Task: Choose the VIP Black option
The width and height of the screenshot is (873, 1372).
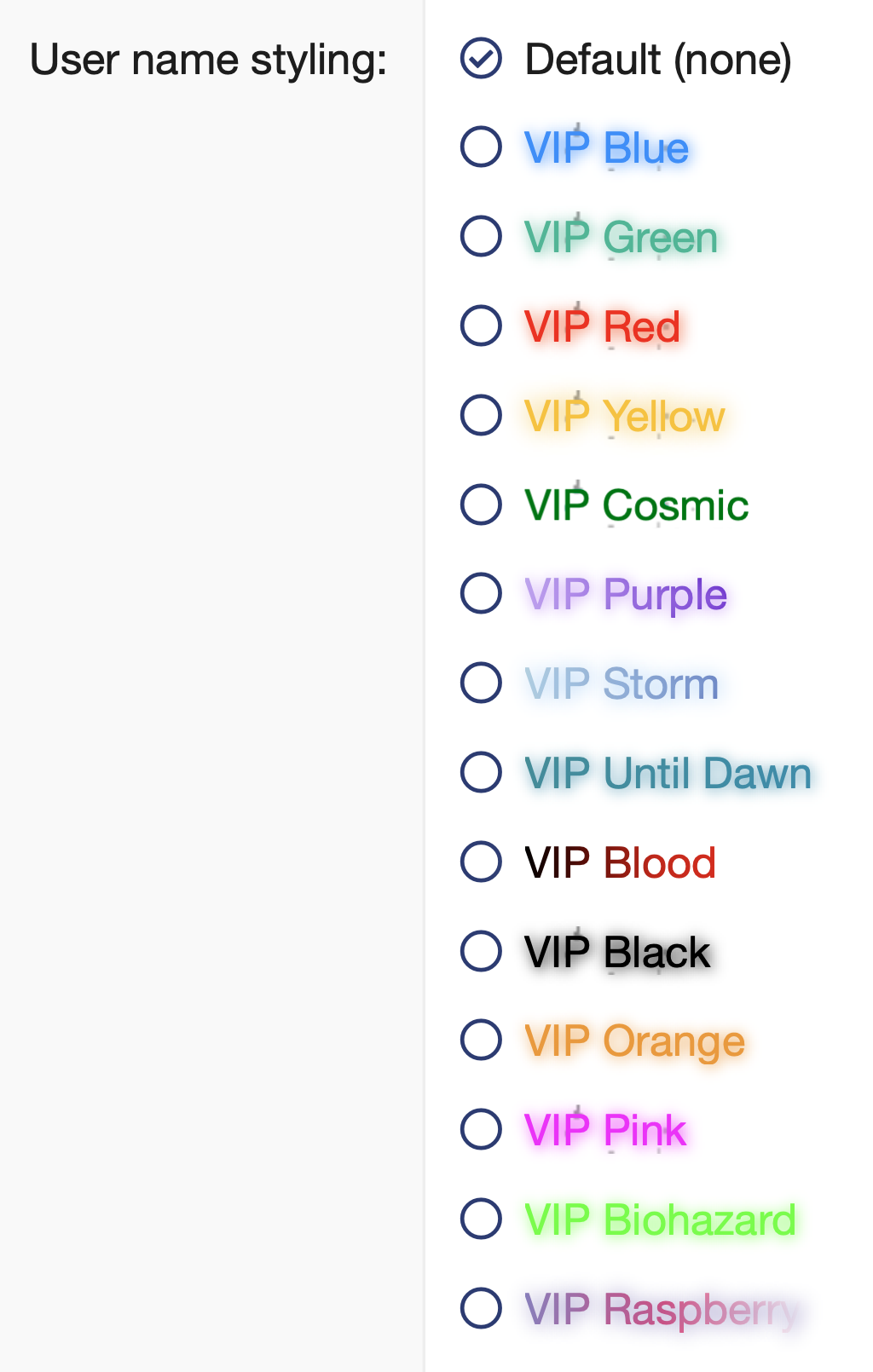Action: (481, 951)
